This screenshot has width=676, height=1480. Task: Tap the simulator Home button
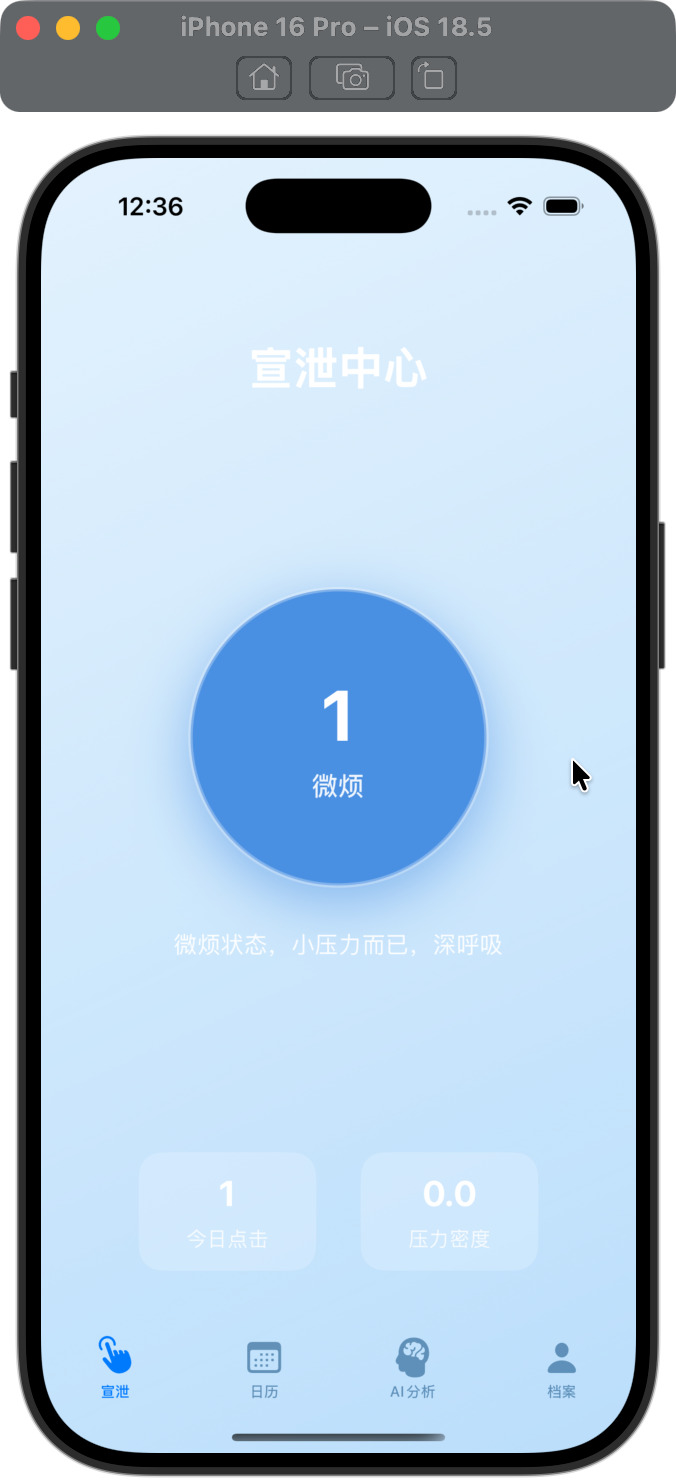point(264,77)
